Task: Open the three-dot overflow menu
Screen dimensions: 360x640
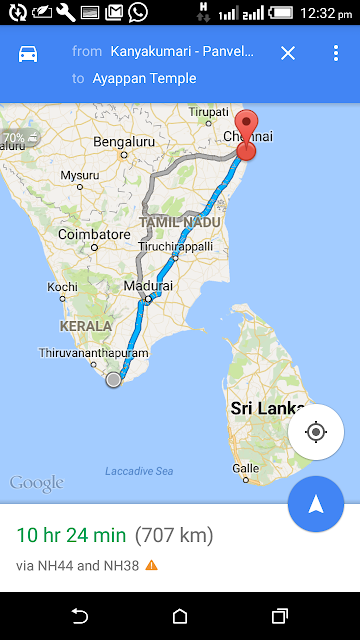Action: 336,53
